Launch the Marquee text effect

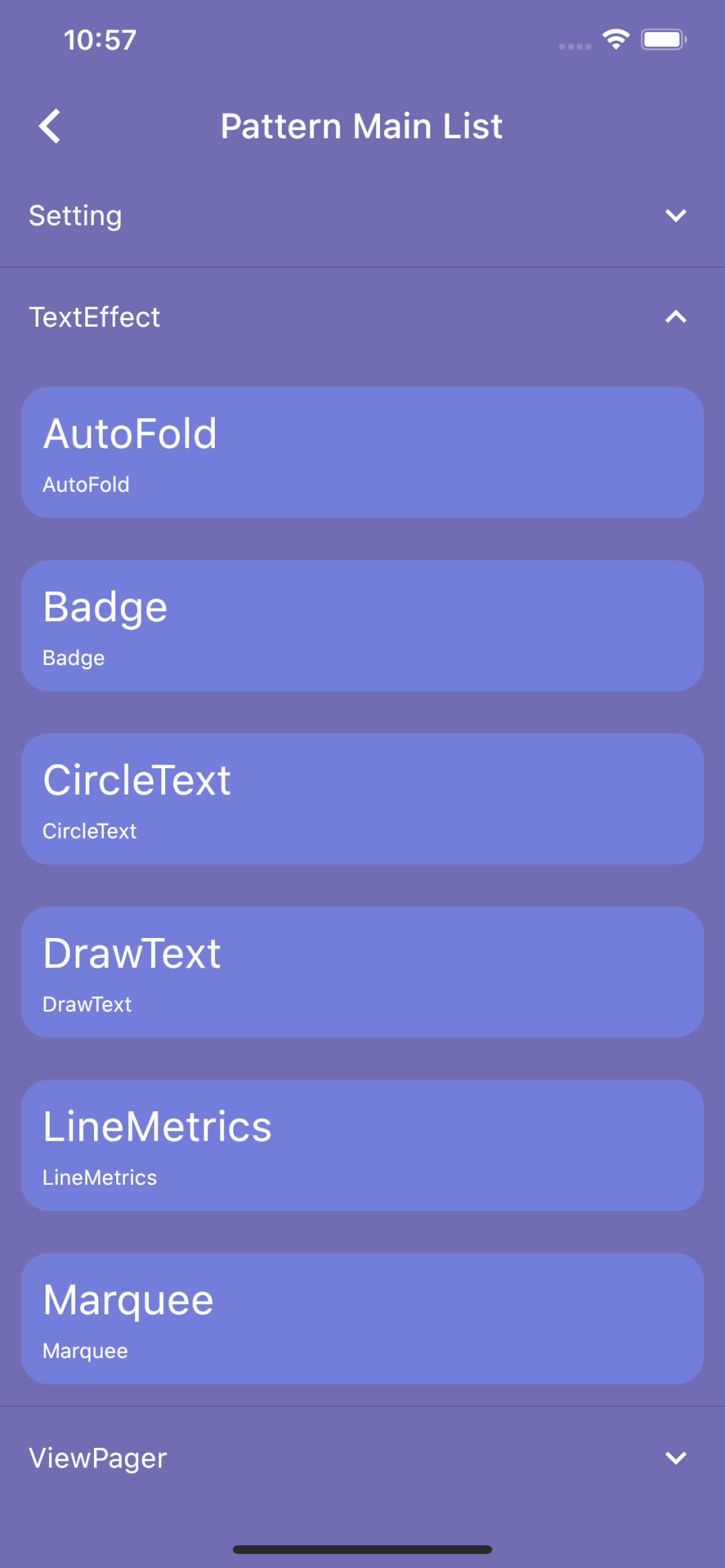pos(362,1318)
